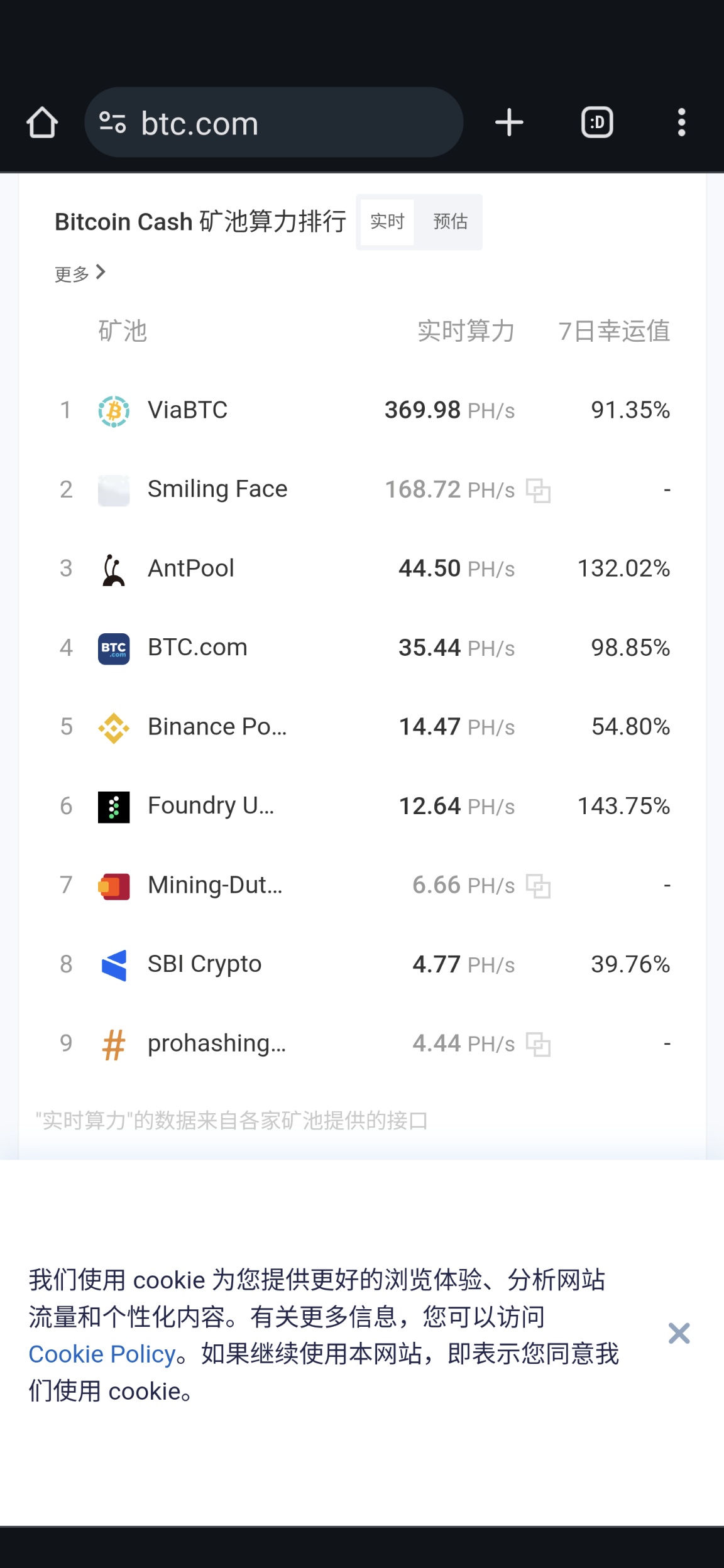This screenshot has height=1568, width=724.
Task: Go to the browser home page
Action: point(42,122)
